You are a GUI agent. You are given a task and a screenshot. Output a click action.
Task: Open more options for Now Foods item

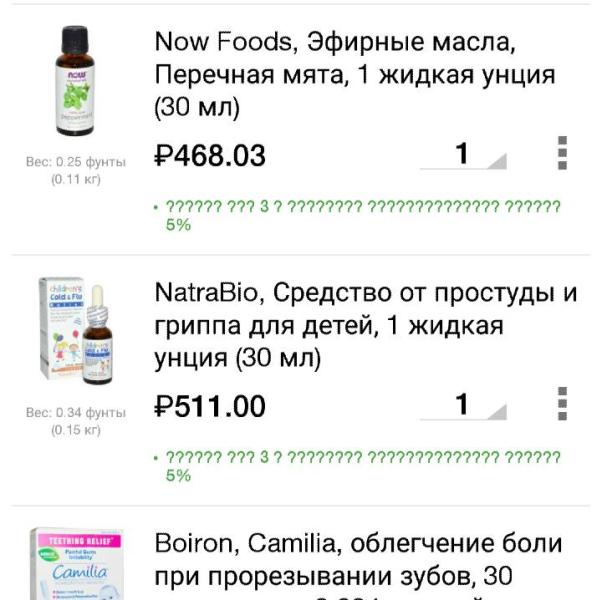[562, 154]
